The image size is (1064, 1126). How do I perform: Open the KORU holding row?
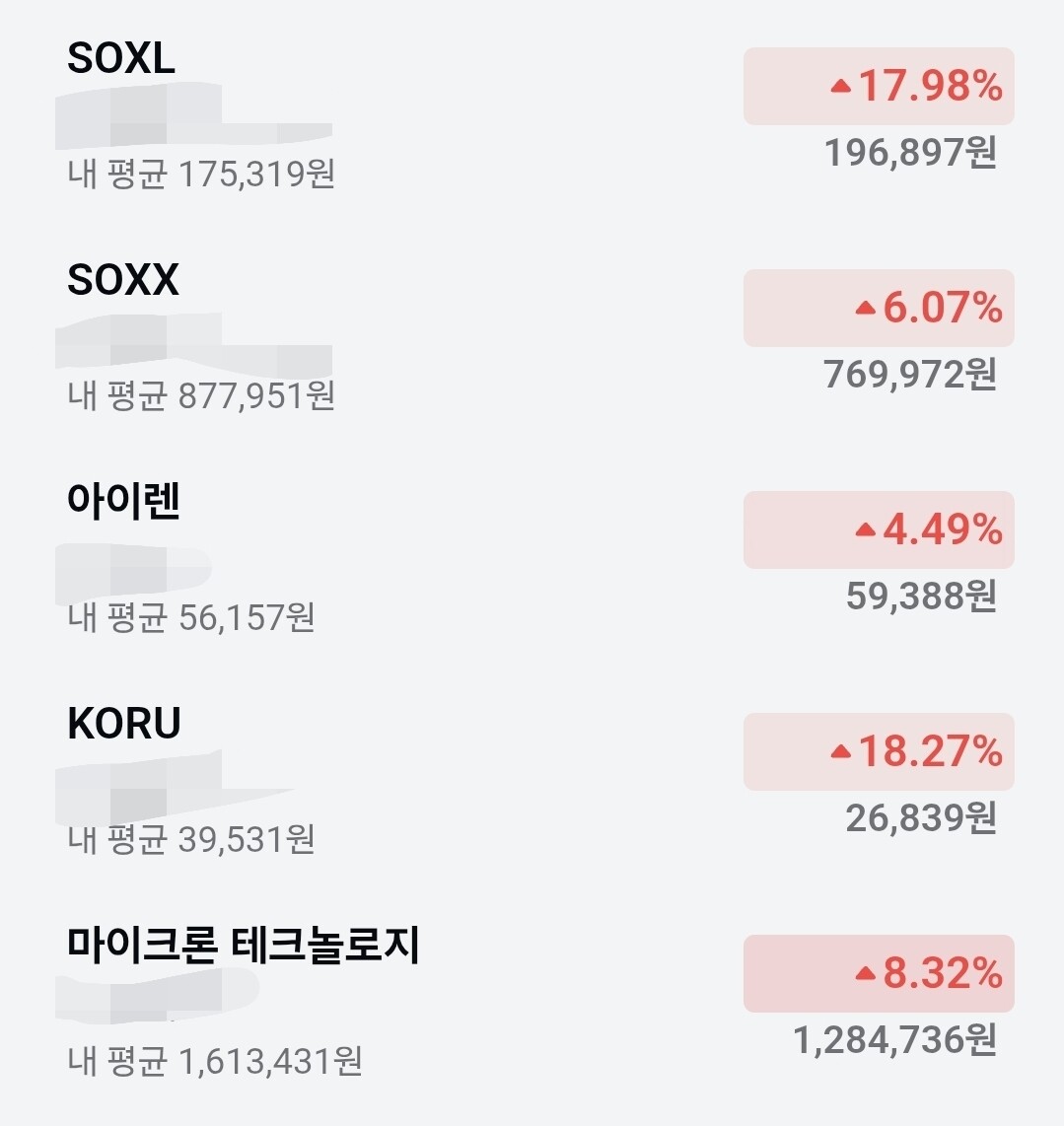tap(532, 781)
